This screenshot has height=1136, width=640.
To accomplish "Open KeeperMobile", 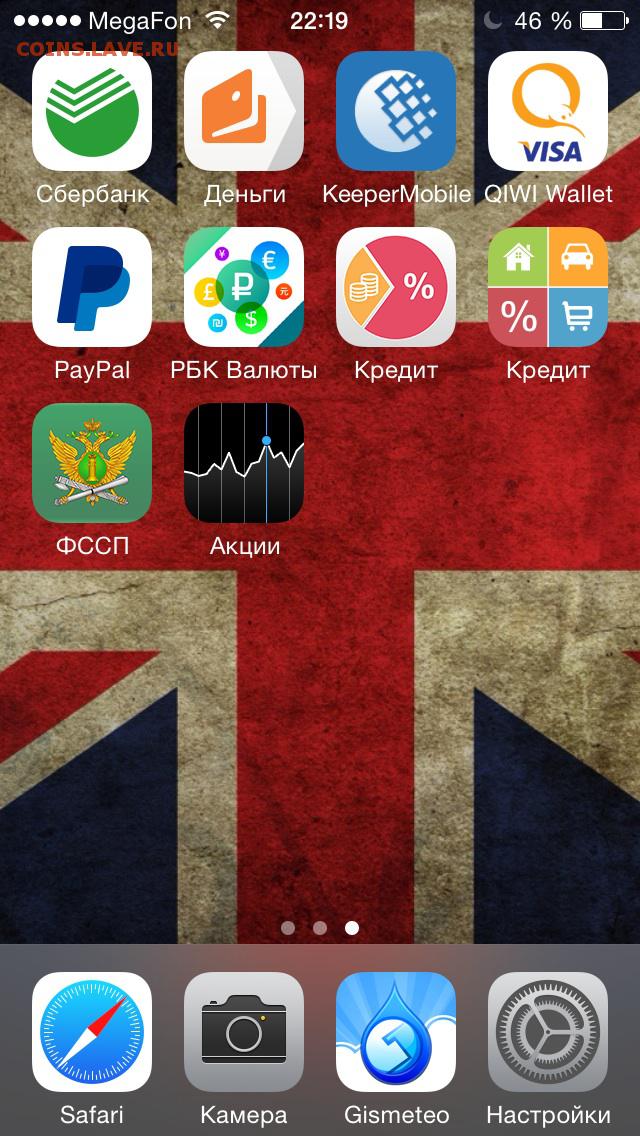I will click(x=396, y=111).
